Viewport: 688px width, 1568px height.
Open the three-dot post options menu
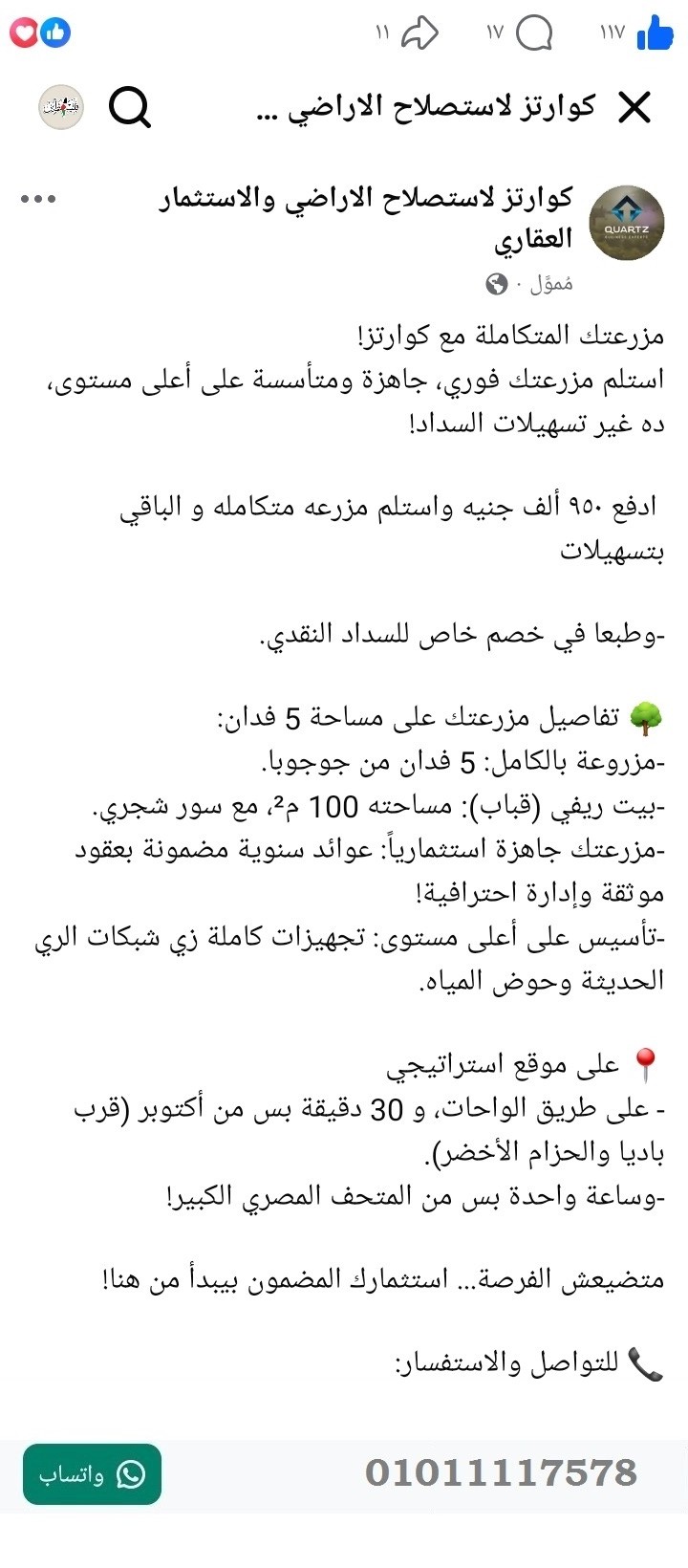click(37, 199)
